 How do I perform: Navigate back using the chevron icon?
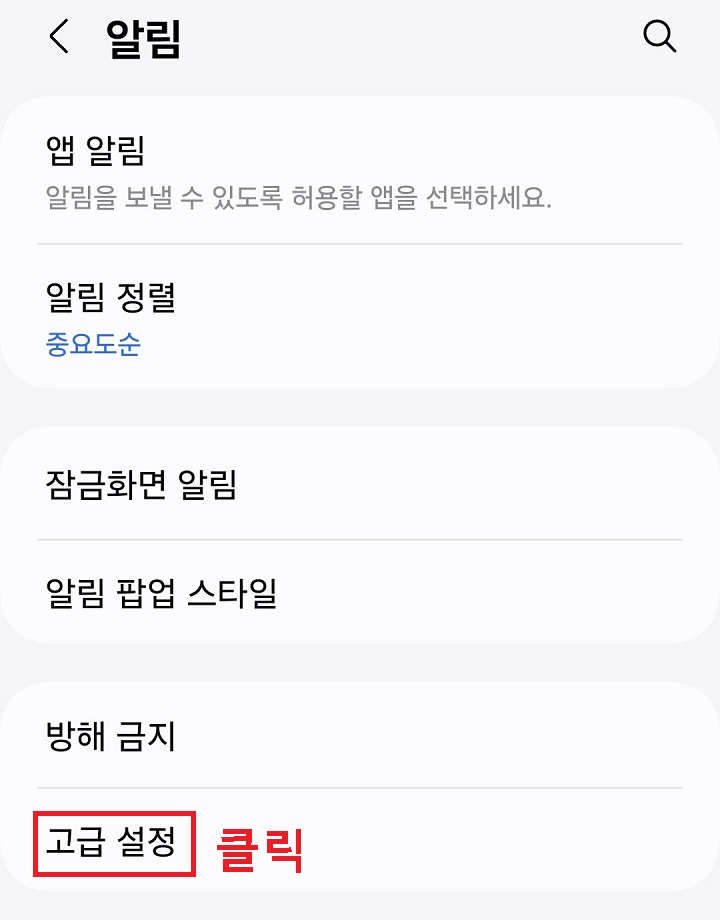click(x=57, y=38)
